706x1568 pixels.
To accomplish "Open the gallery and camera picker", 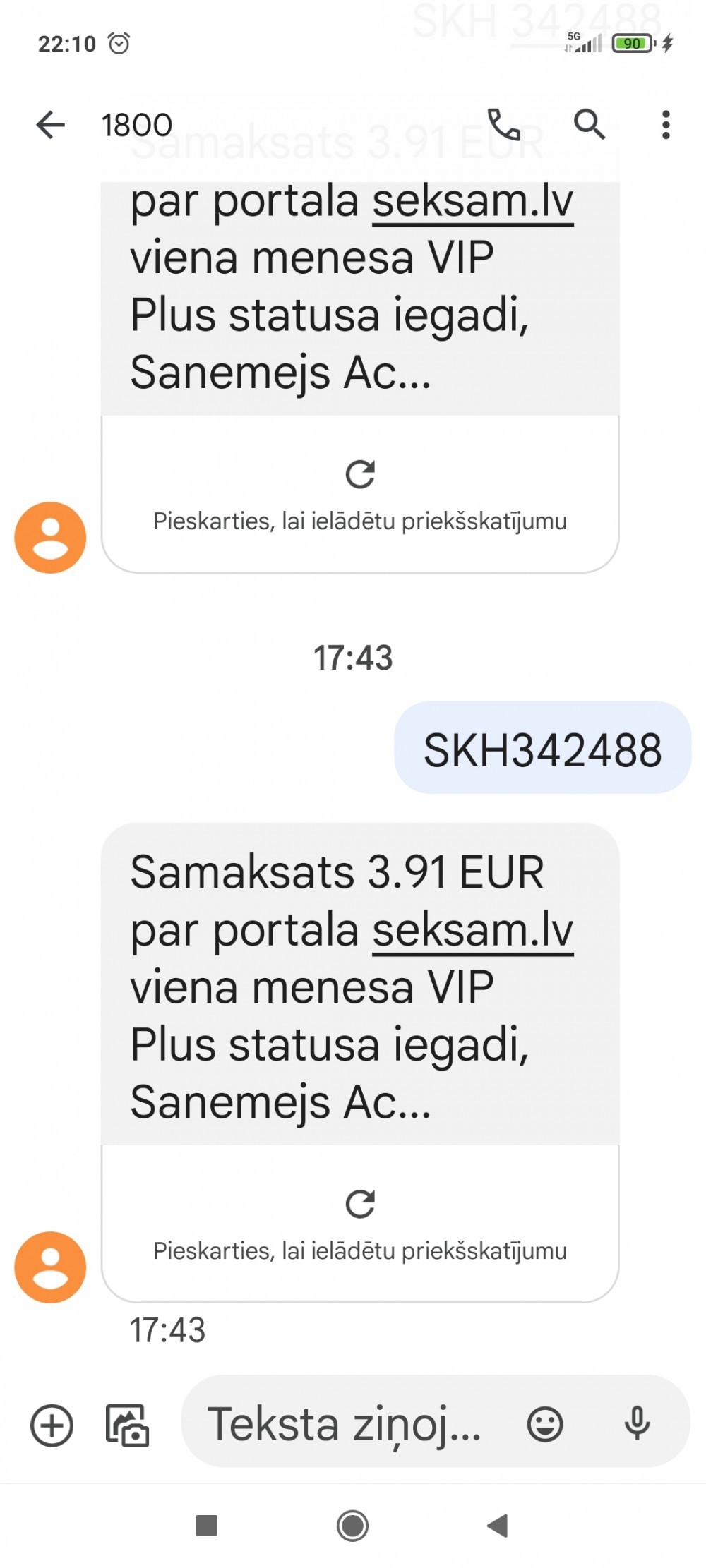I will [x=127, y=1425].
